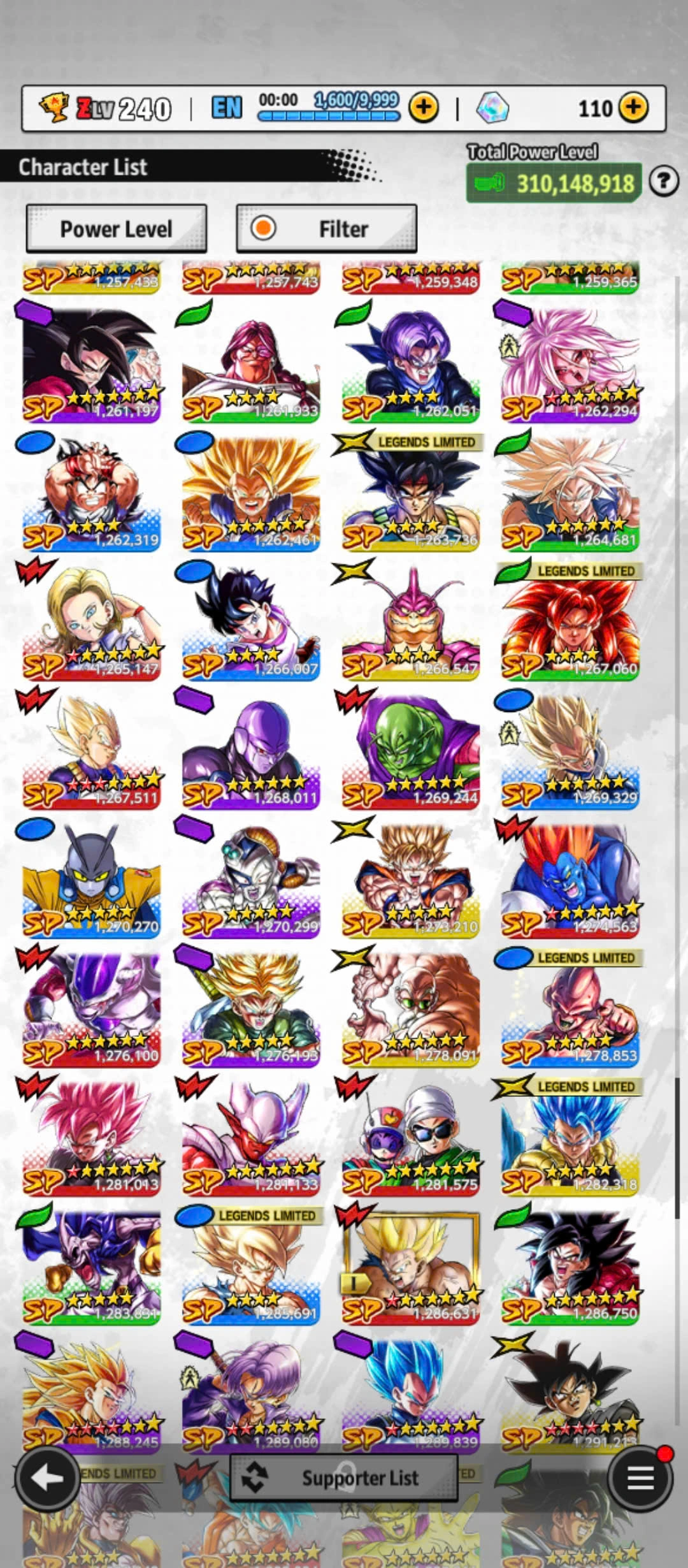Add energy with the plus icon

click(x=424, y=108)
